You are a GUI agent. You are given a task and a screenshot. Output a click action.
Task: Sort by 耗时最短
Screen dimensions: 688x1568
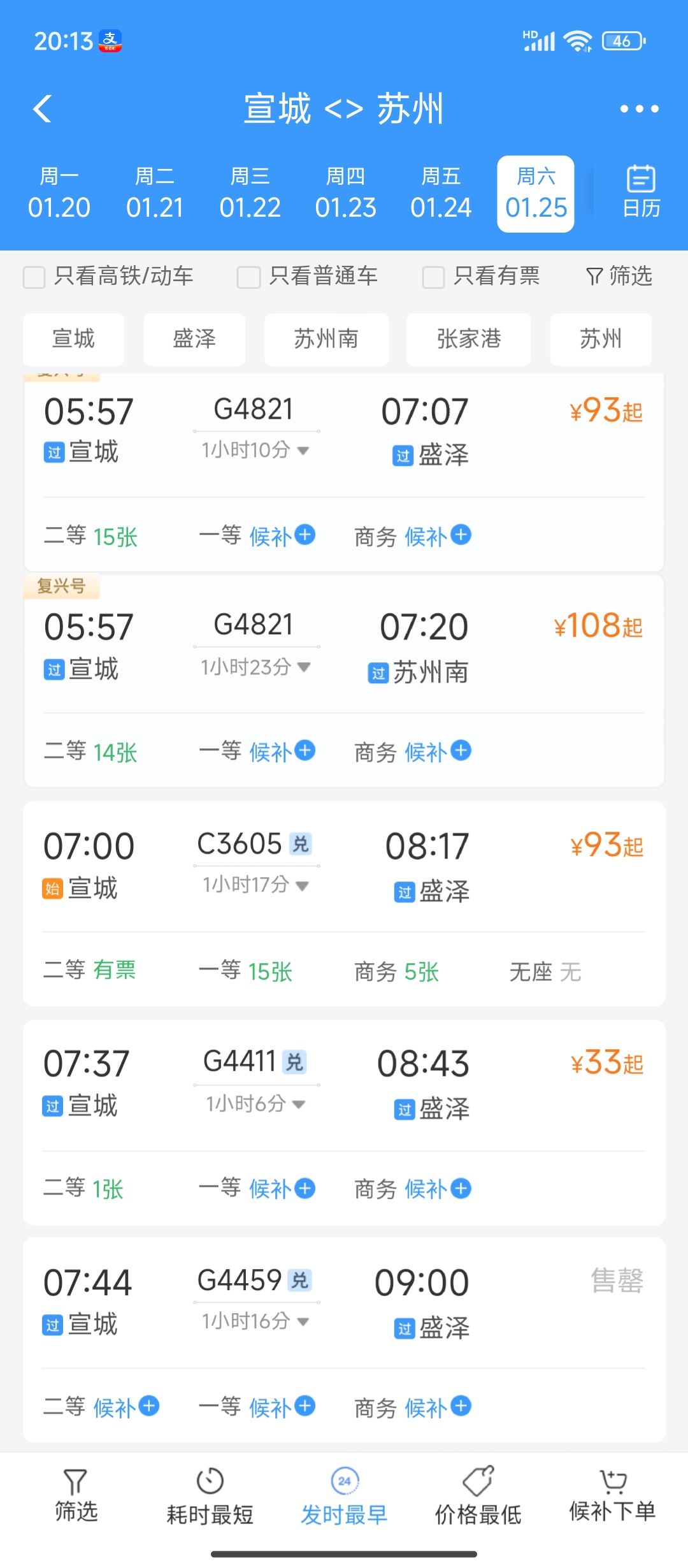210,1497
